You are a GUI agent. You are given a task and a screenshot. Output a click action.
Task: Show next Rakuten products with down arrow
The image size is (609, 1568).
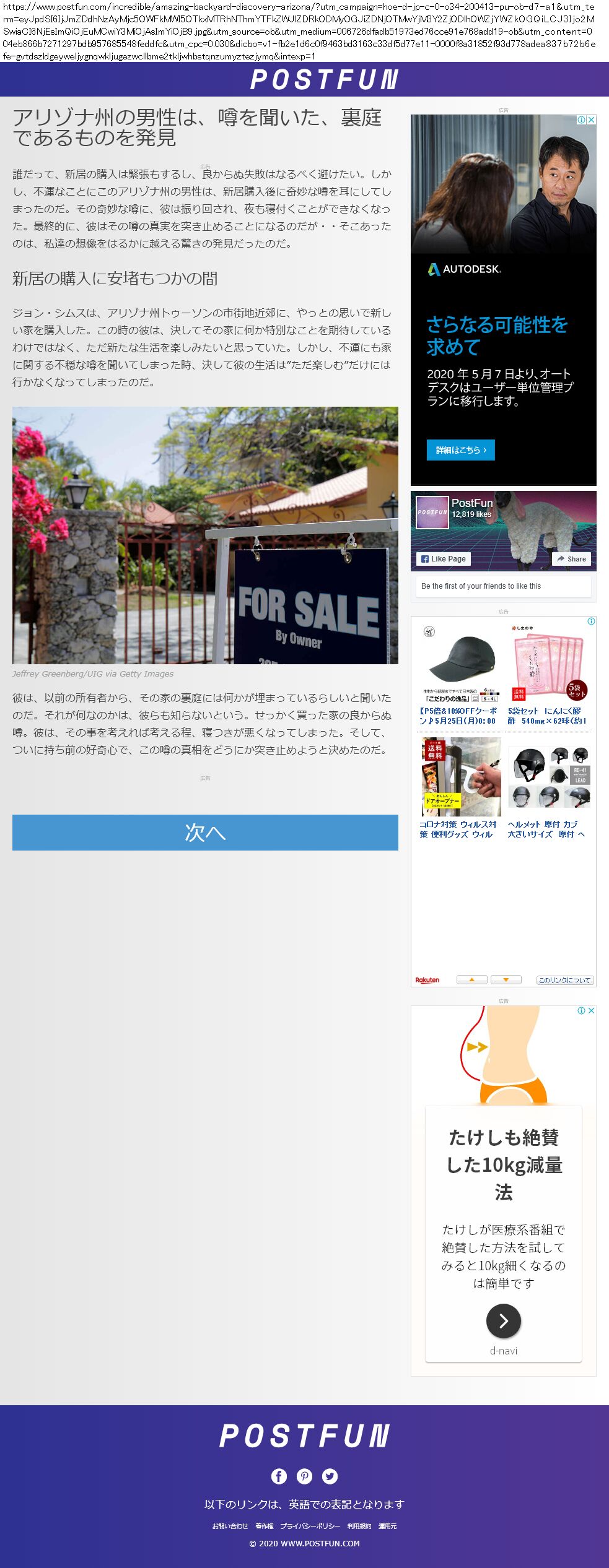tap(506, 980)
